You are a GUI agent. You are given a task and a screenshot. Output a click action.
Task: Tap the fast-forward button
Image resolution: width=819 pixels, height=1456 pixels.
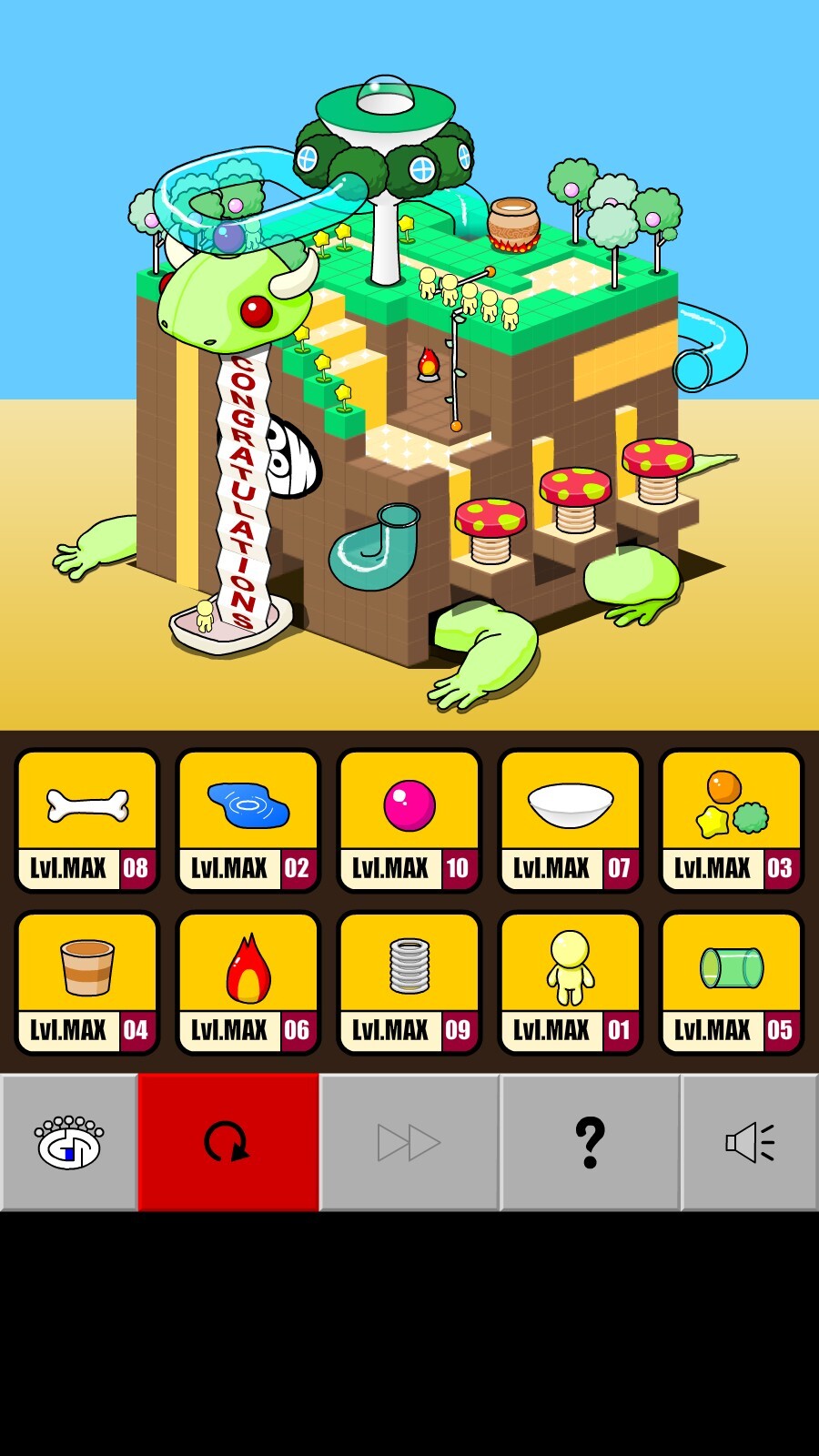coord(409,1142)
